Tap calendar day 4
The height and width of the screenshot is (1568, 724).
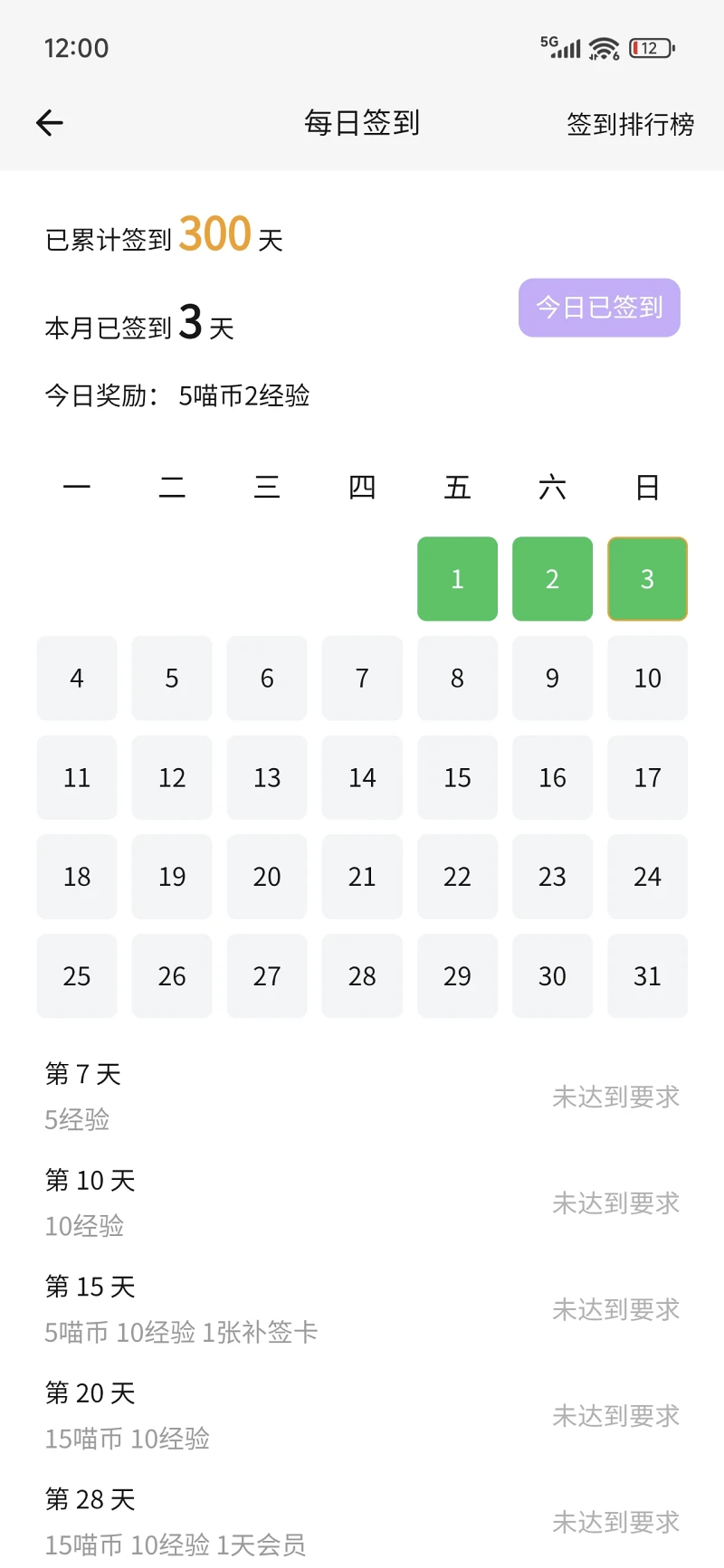(x=77, y=679)
